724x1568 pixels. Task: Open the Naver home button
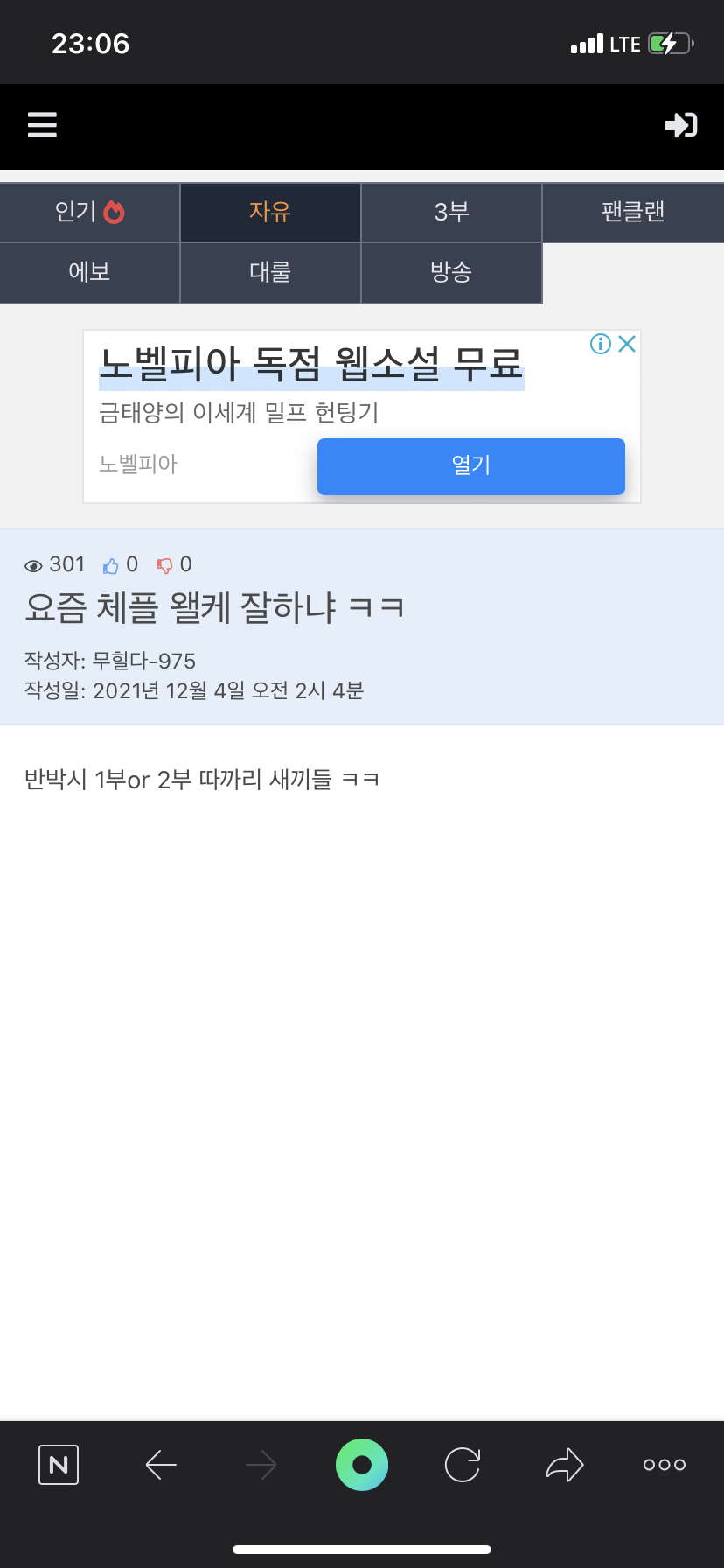59,1464
